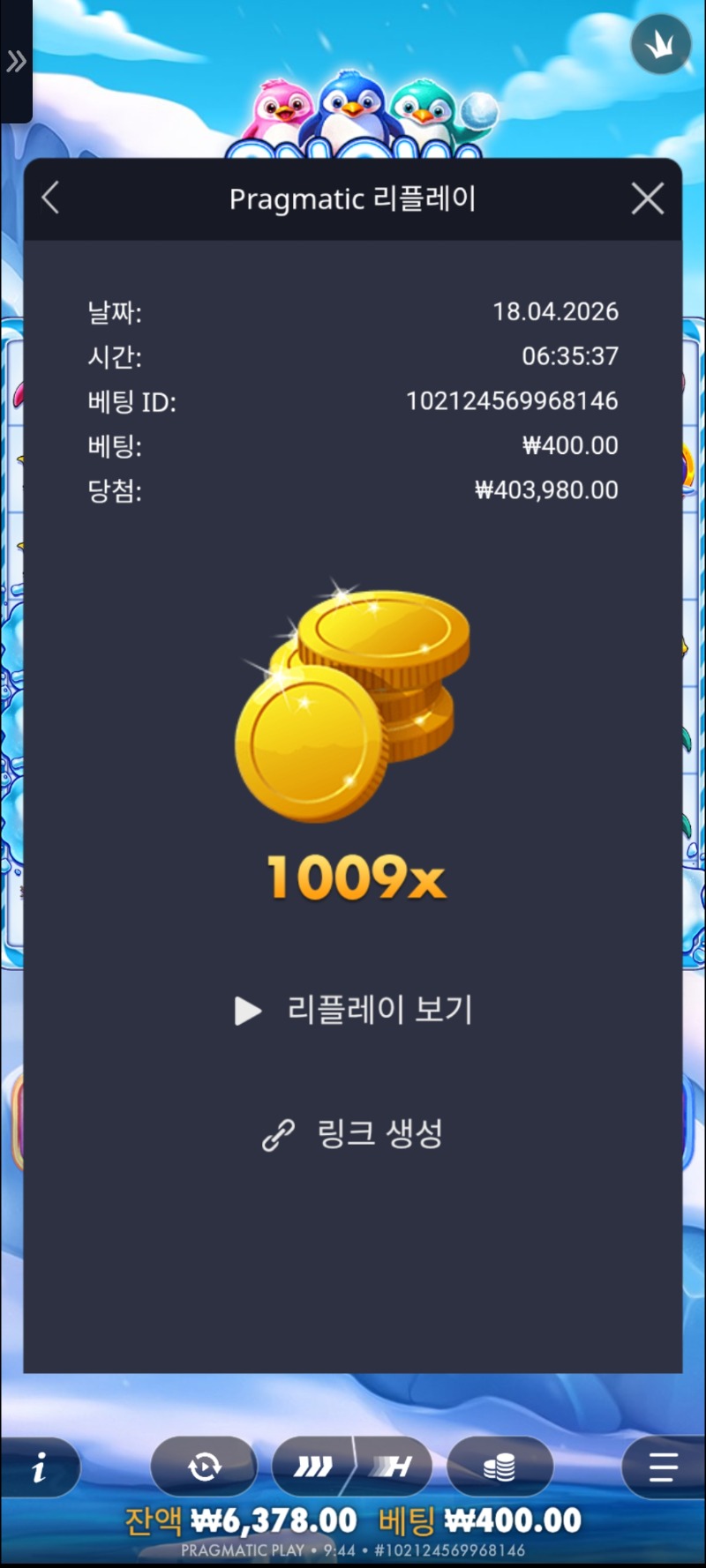Image resolution: width=706 pixels, height=1568 pixels.
Task: Open the hamburger game menu
Action: [x=663, y=1467]
